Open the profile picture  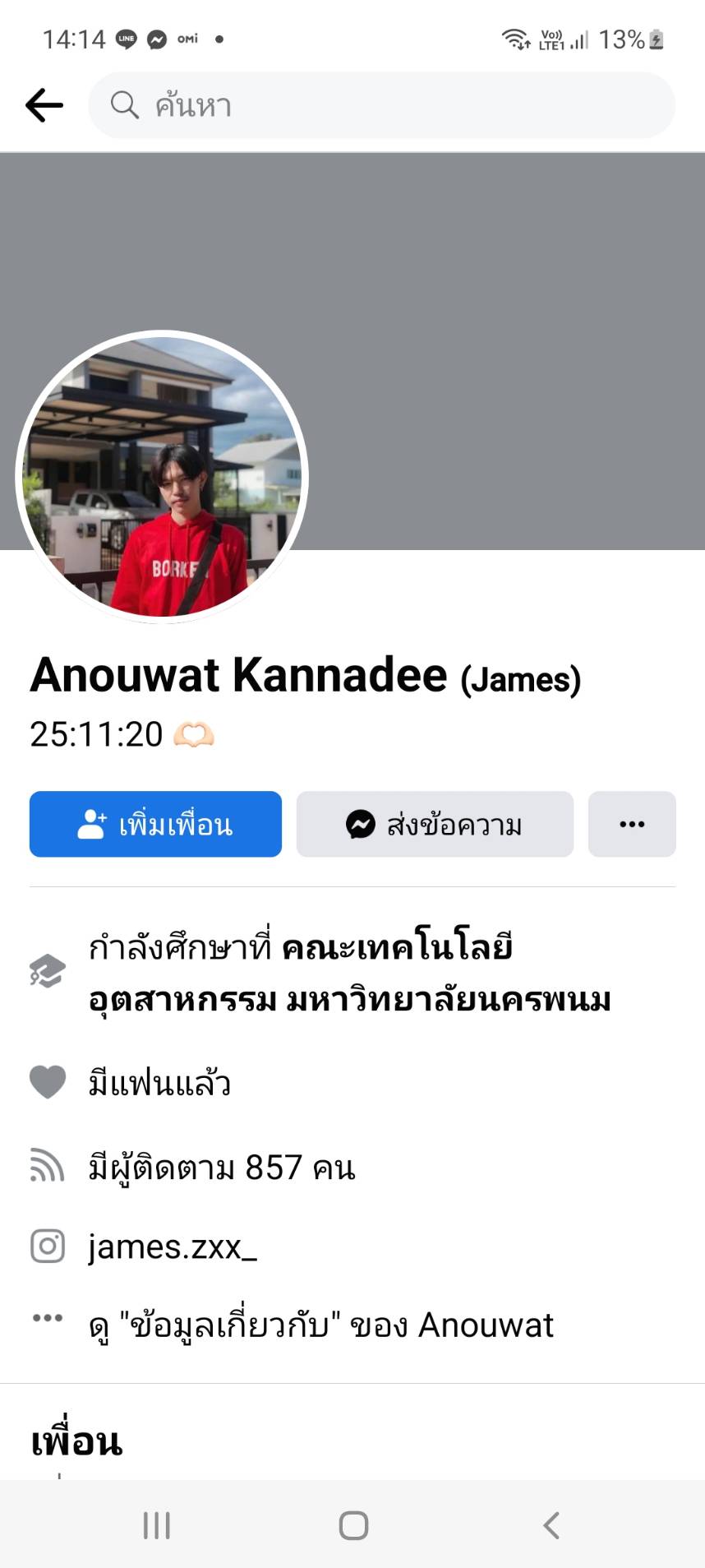162,477
